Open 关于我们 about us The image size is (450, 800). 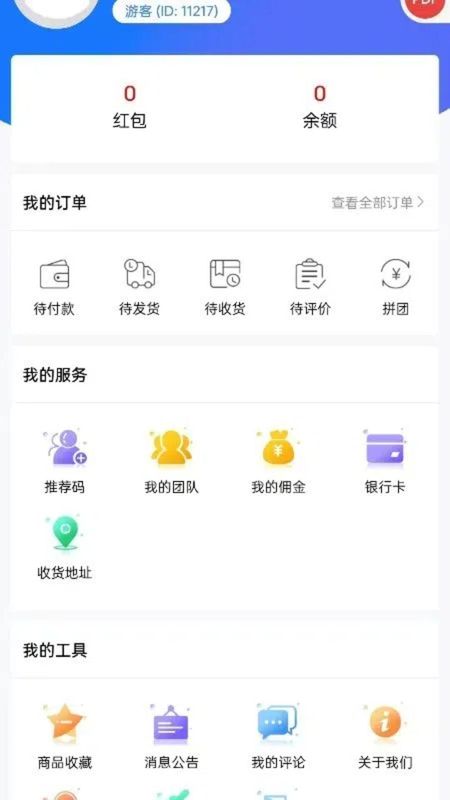click(385, 737)
